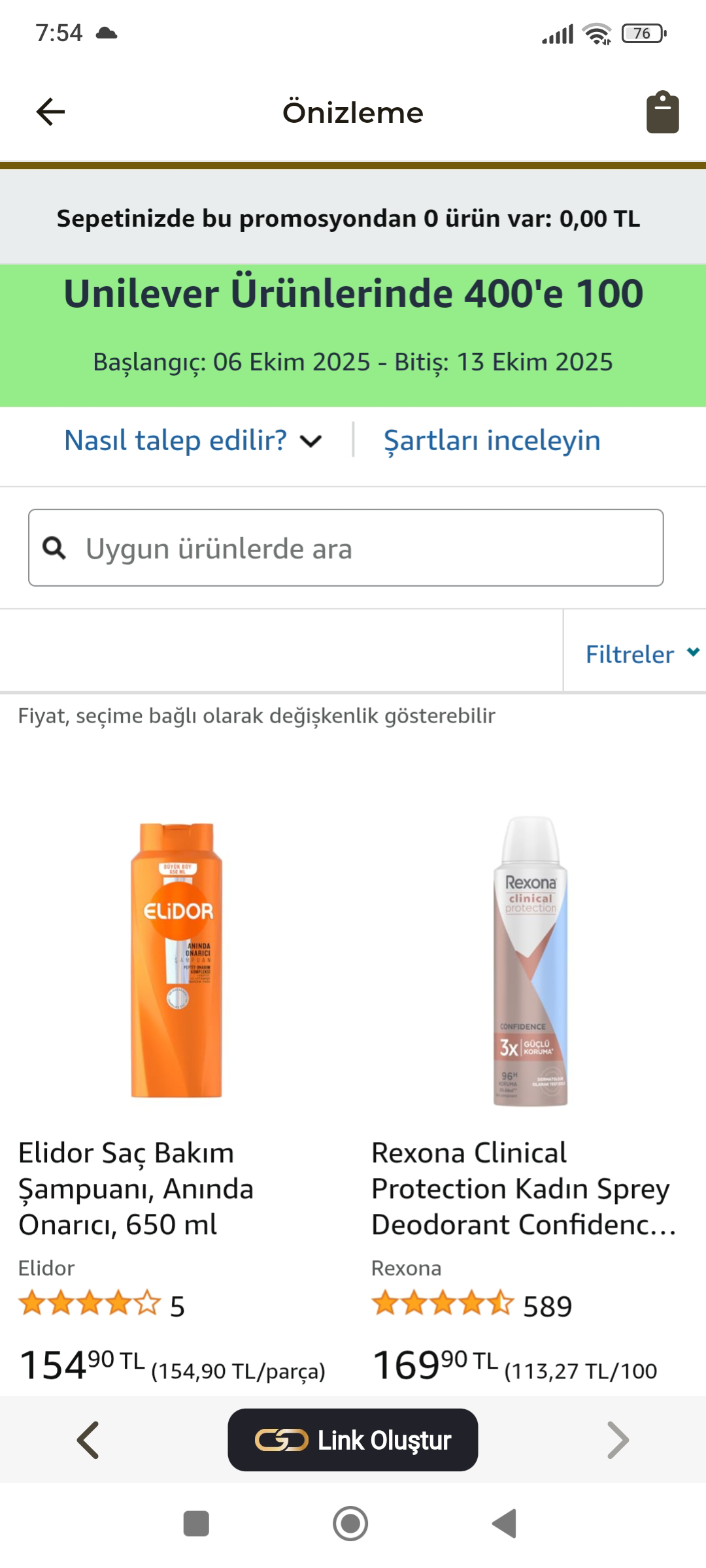Open 'Şartları inceleyin' link

click(x=492, y=441)
